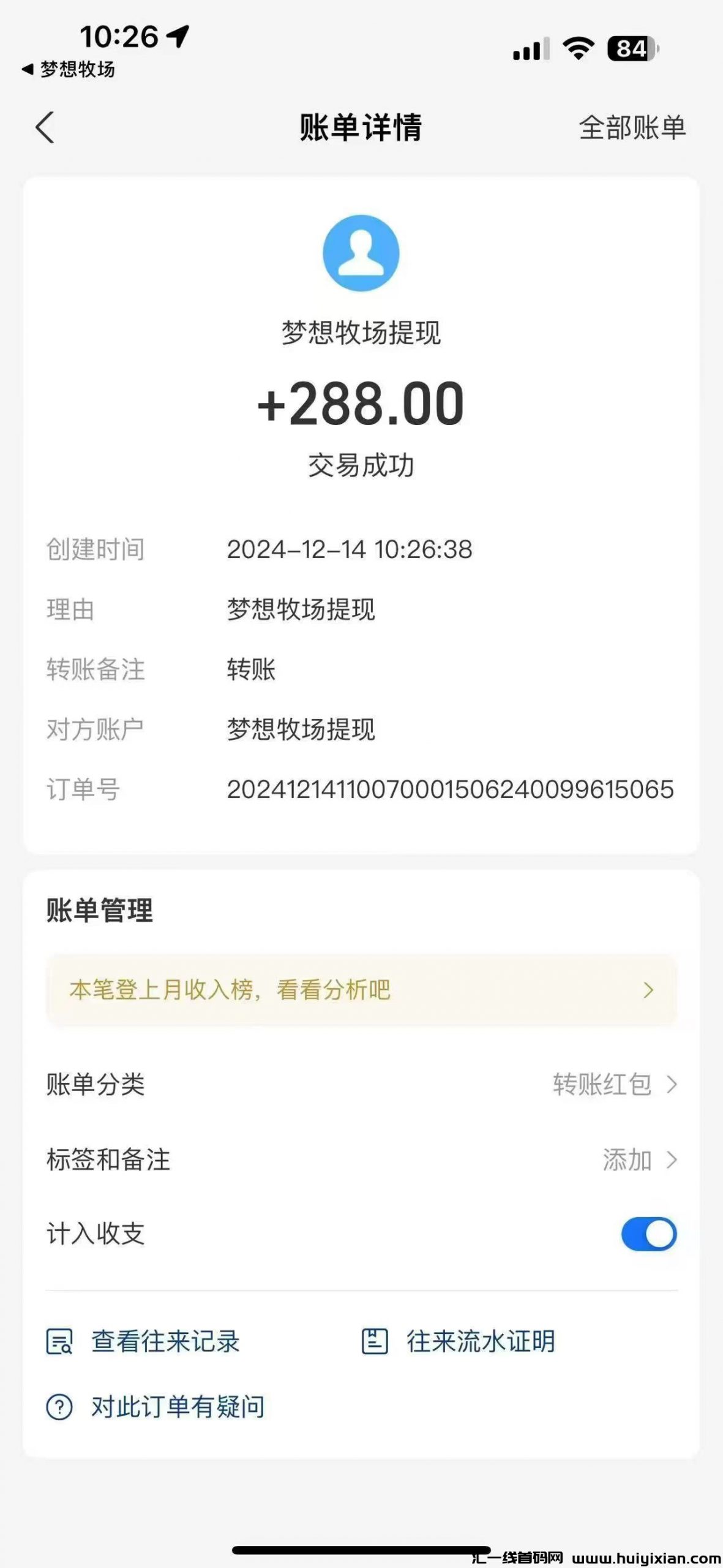Add a tag in 标签和备注

pos(639,1160)
